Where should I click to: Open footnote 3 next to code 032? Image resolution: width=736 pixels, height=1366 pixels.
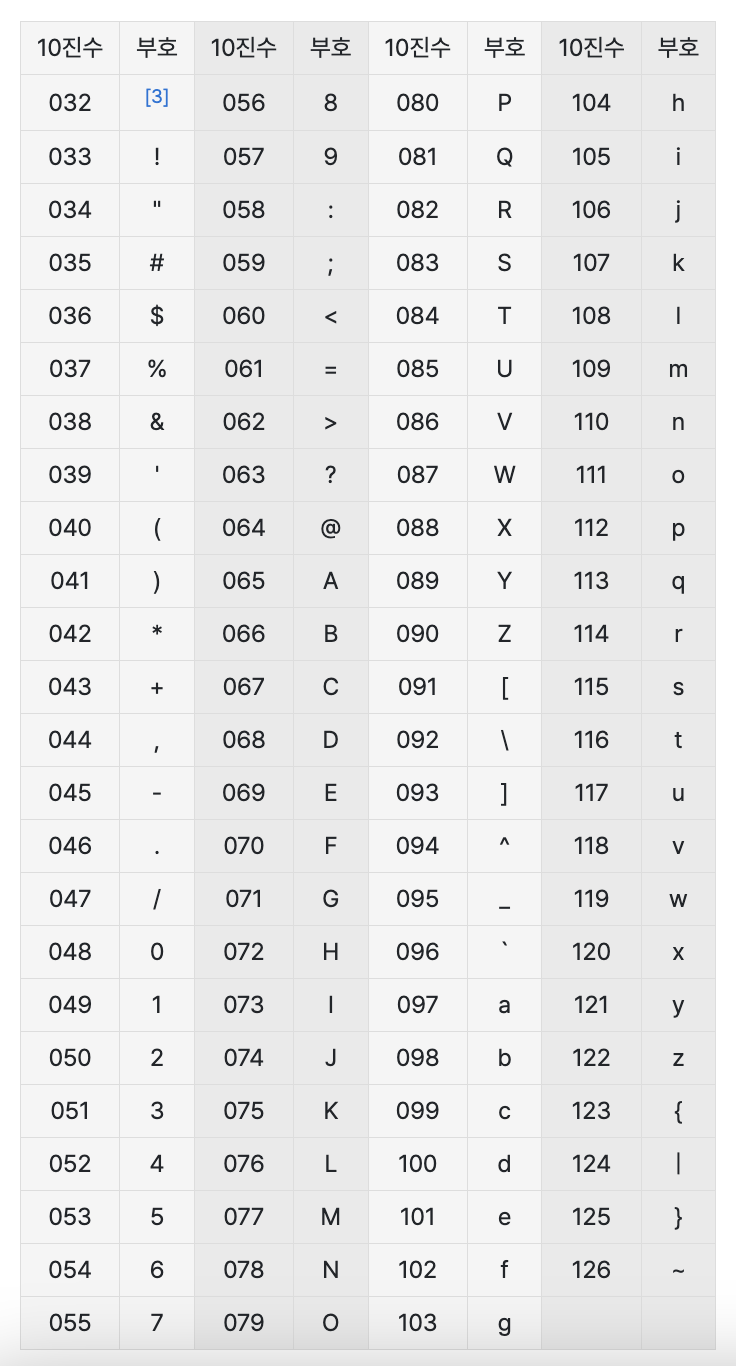157,98
